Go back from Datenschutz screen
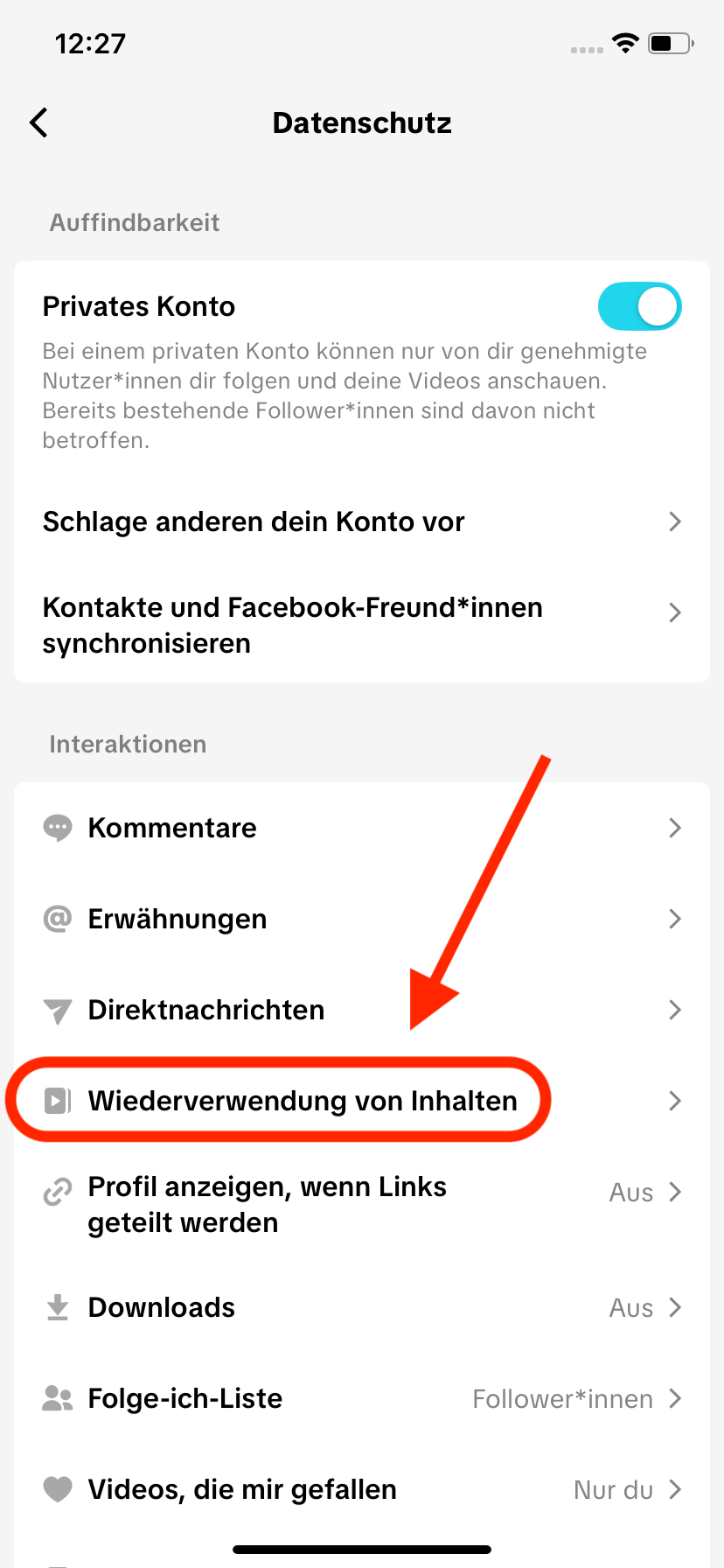This screenshot has height=1568, width=724. pyautogui.click(x=38, y=123)
